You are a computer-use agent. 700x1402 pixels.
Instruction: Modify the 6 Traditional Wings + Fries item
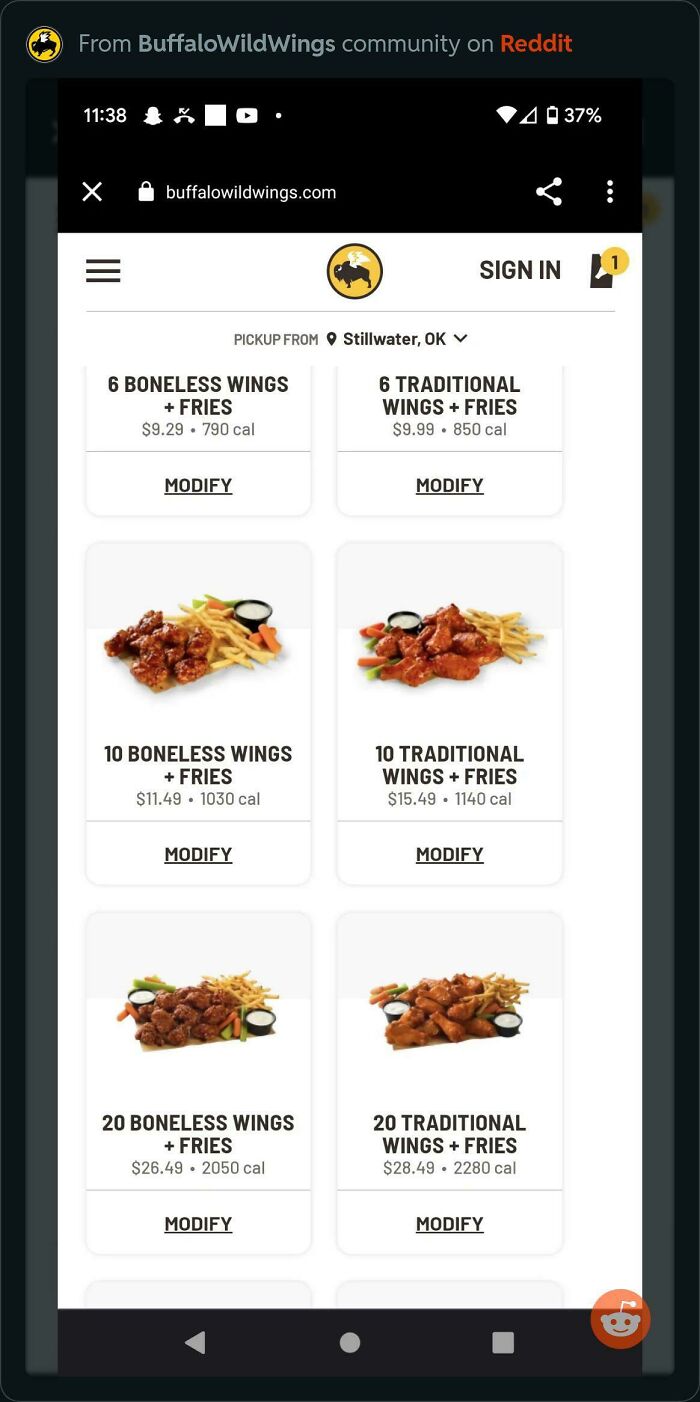click(449, 485)
